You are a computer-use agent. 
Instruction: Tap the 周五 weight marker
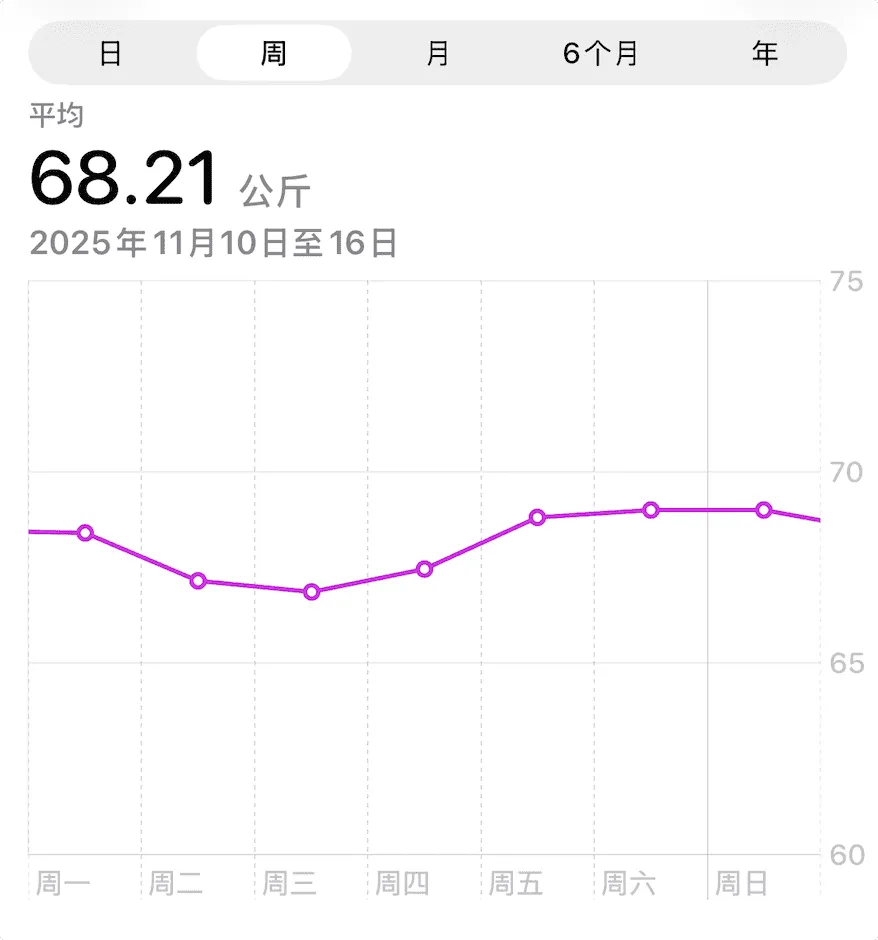[x=538, y=517]
